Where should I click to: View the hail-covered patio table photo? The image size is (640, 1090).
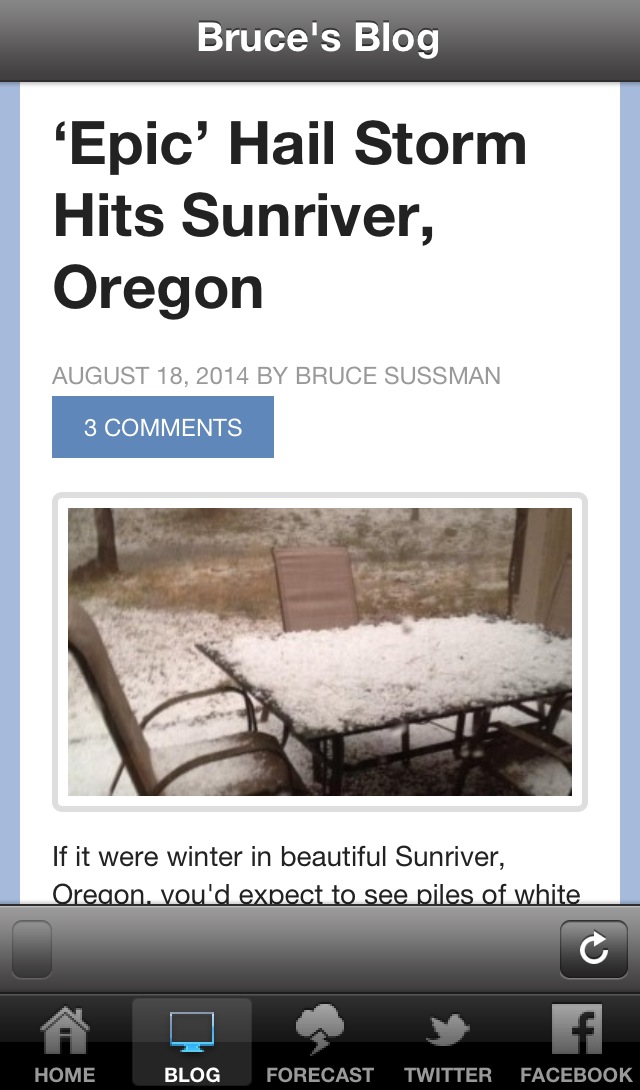click(320, 652)
